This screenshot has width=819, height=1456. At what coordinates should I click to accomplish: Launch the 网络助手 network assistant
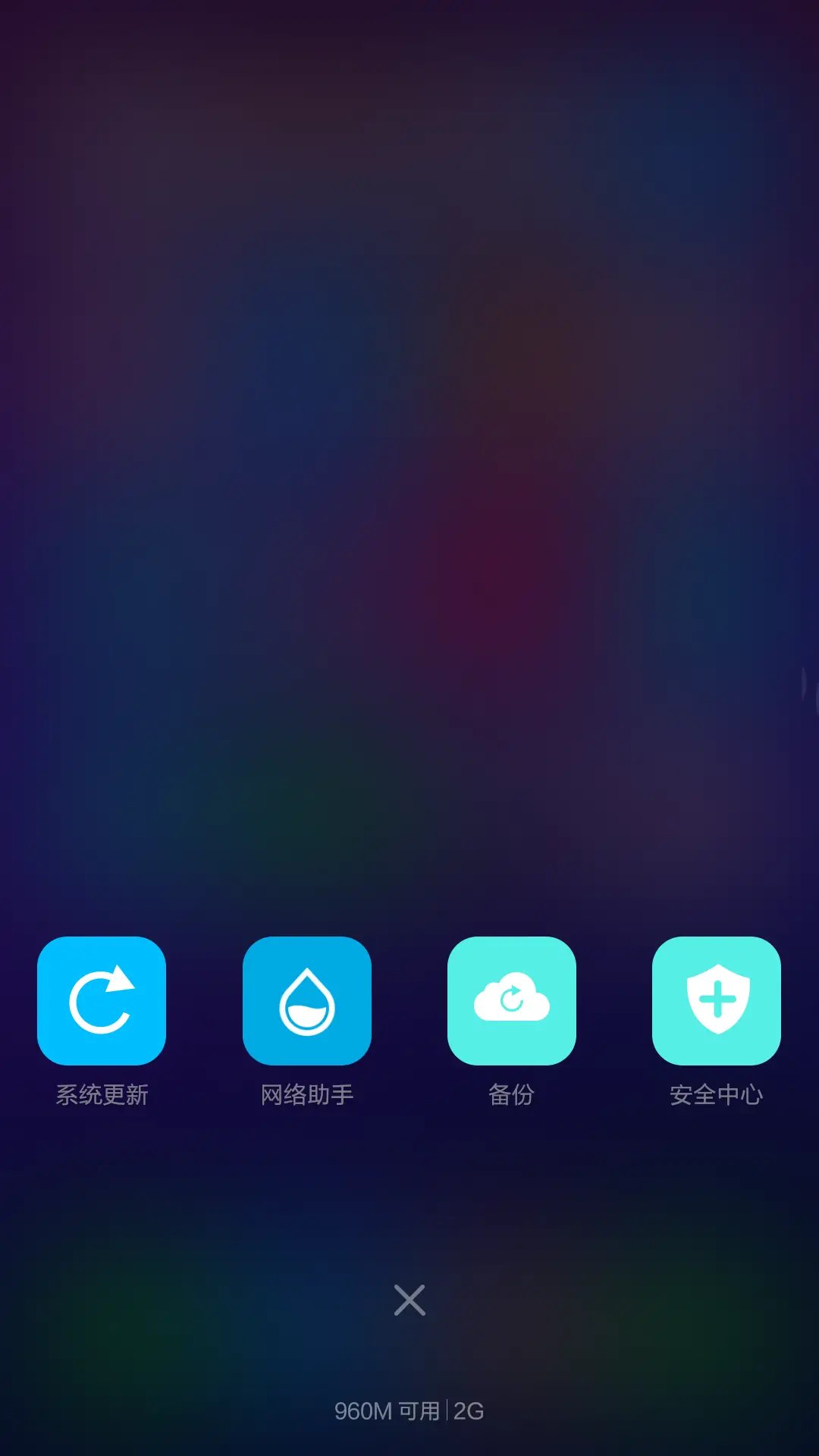point(307,999)
